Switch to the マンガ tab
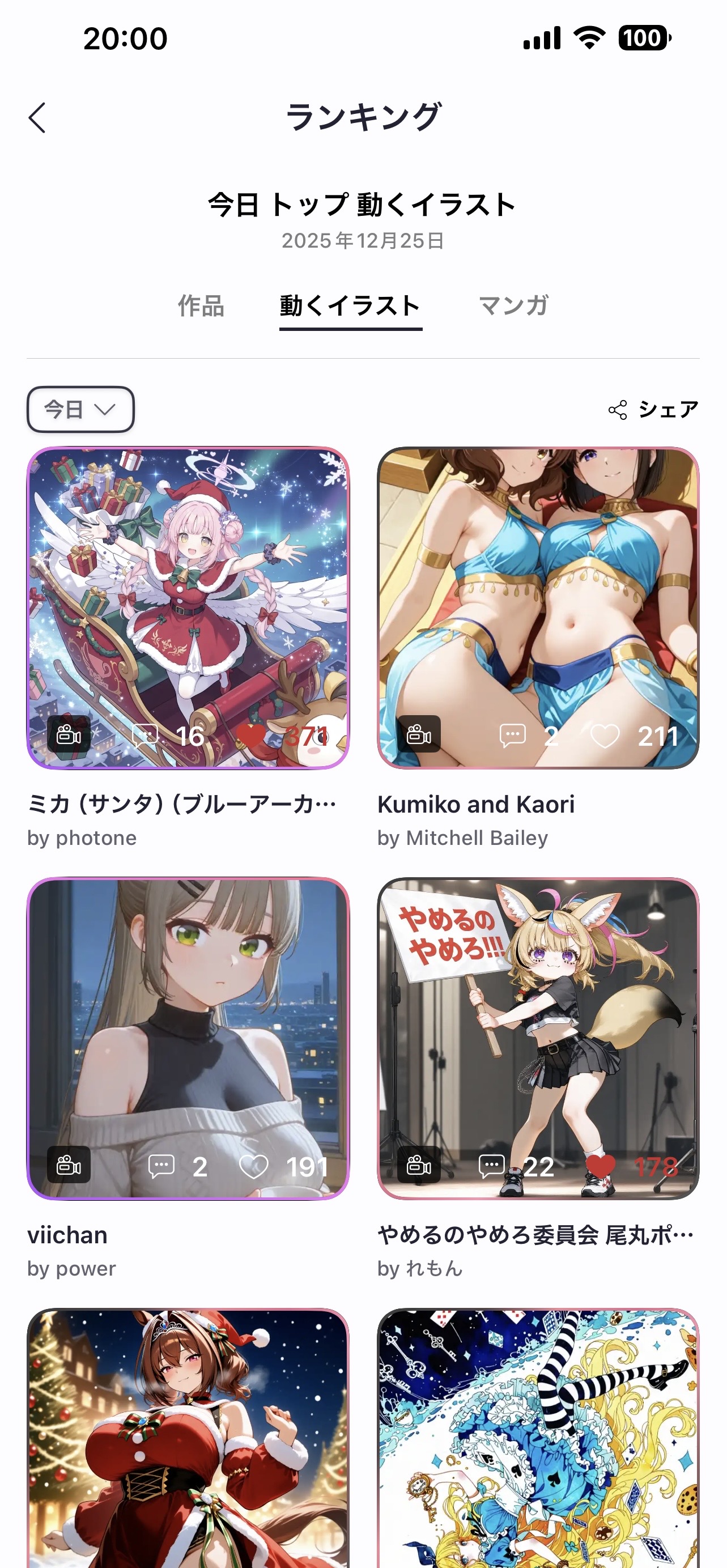The width and height of the screenshot is (727, 1568). (x=514, y=305)
